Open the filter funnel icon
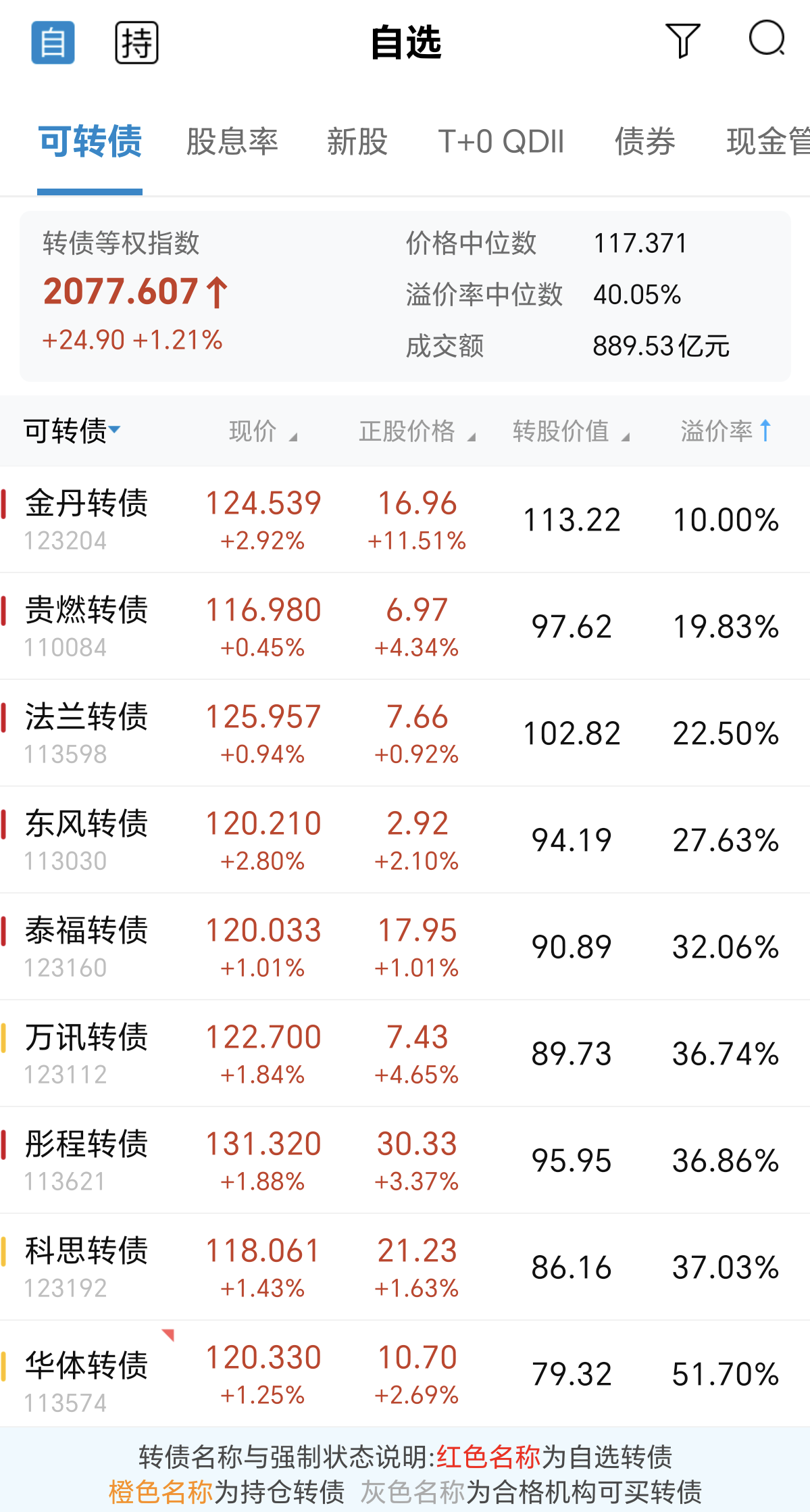Image resolution: width=810 pixels, height=1512 pixels. (682, 41)
